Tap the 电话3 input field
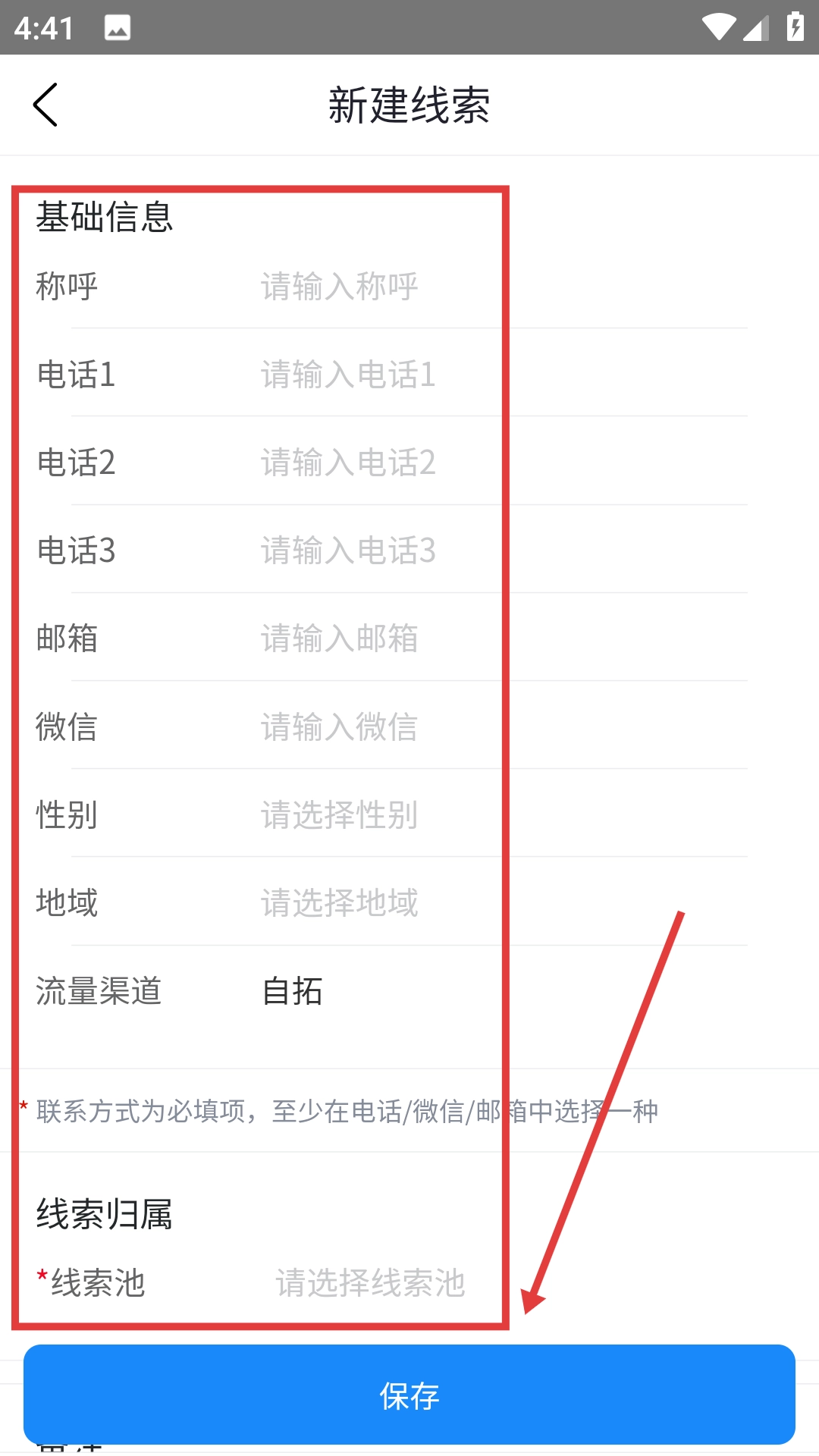Screen dimensions: 819x1456 click(x=455, y=551)
